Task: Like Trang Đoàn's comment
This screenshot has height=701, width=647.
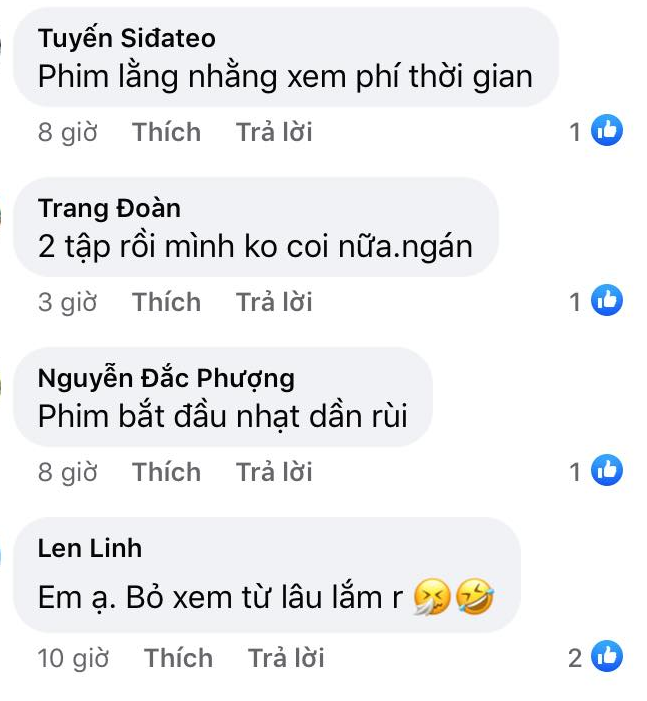Action: point(166,302)
